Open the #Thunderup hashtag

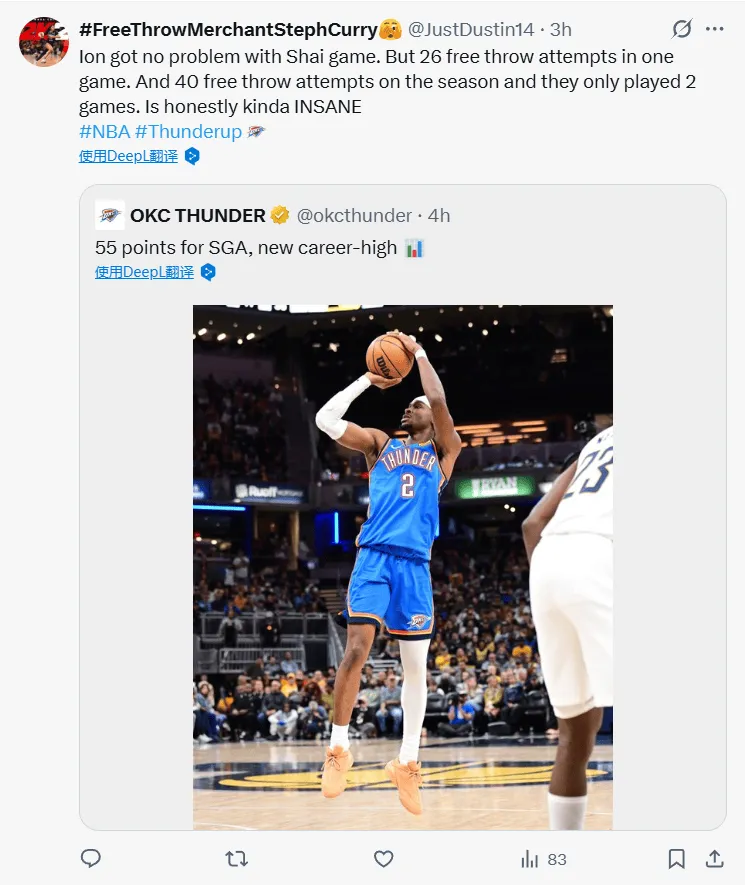pos(188,132)
